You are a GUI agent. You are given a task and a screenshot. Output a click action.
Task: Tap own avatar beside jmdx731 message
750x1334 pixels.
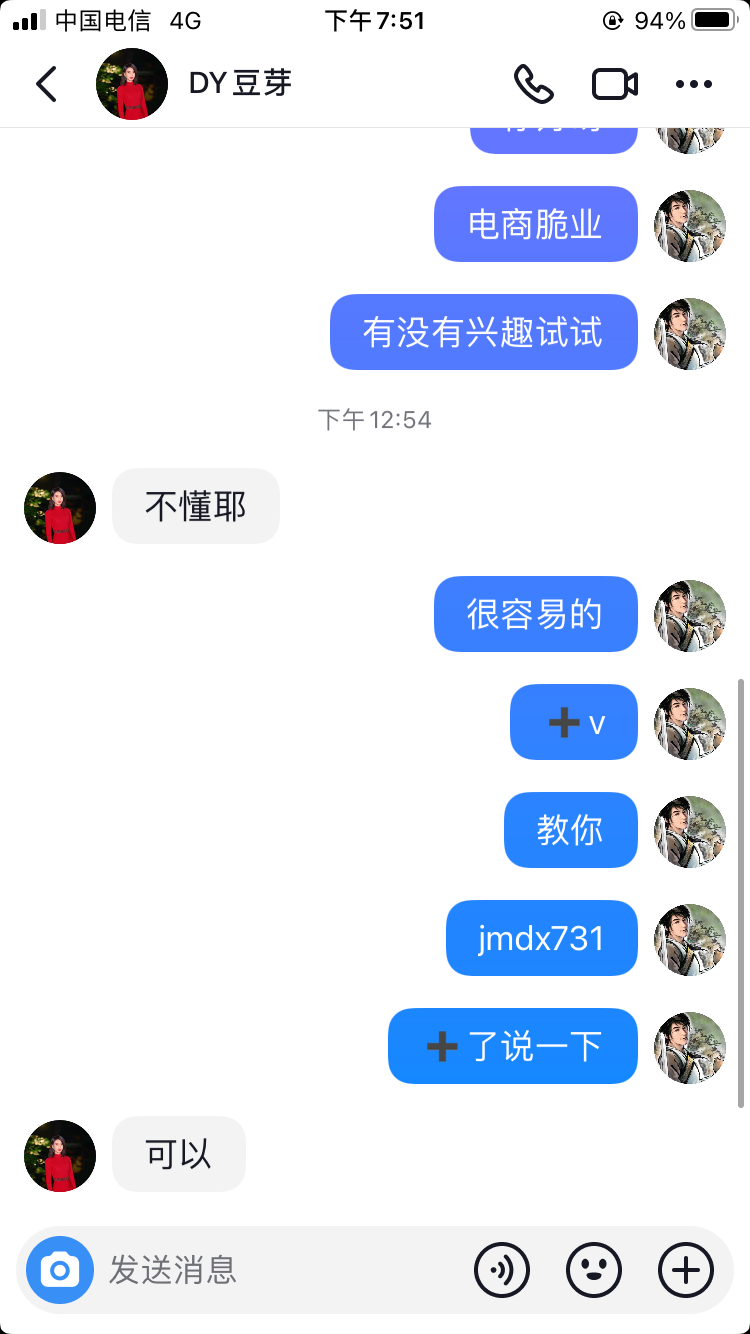(690, 940)
